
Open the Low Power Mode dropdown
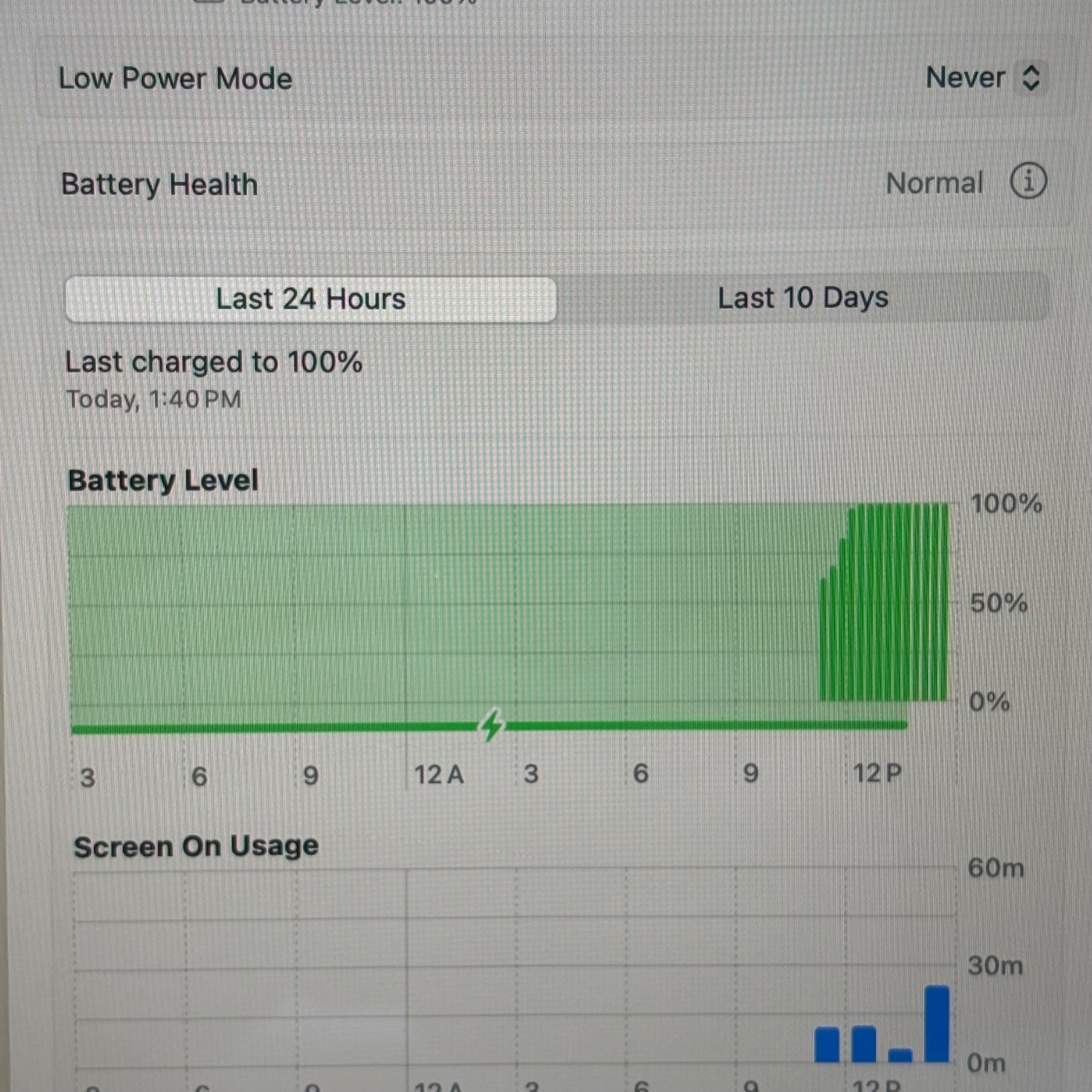point(984,77)
